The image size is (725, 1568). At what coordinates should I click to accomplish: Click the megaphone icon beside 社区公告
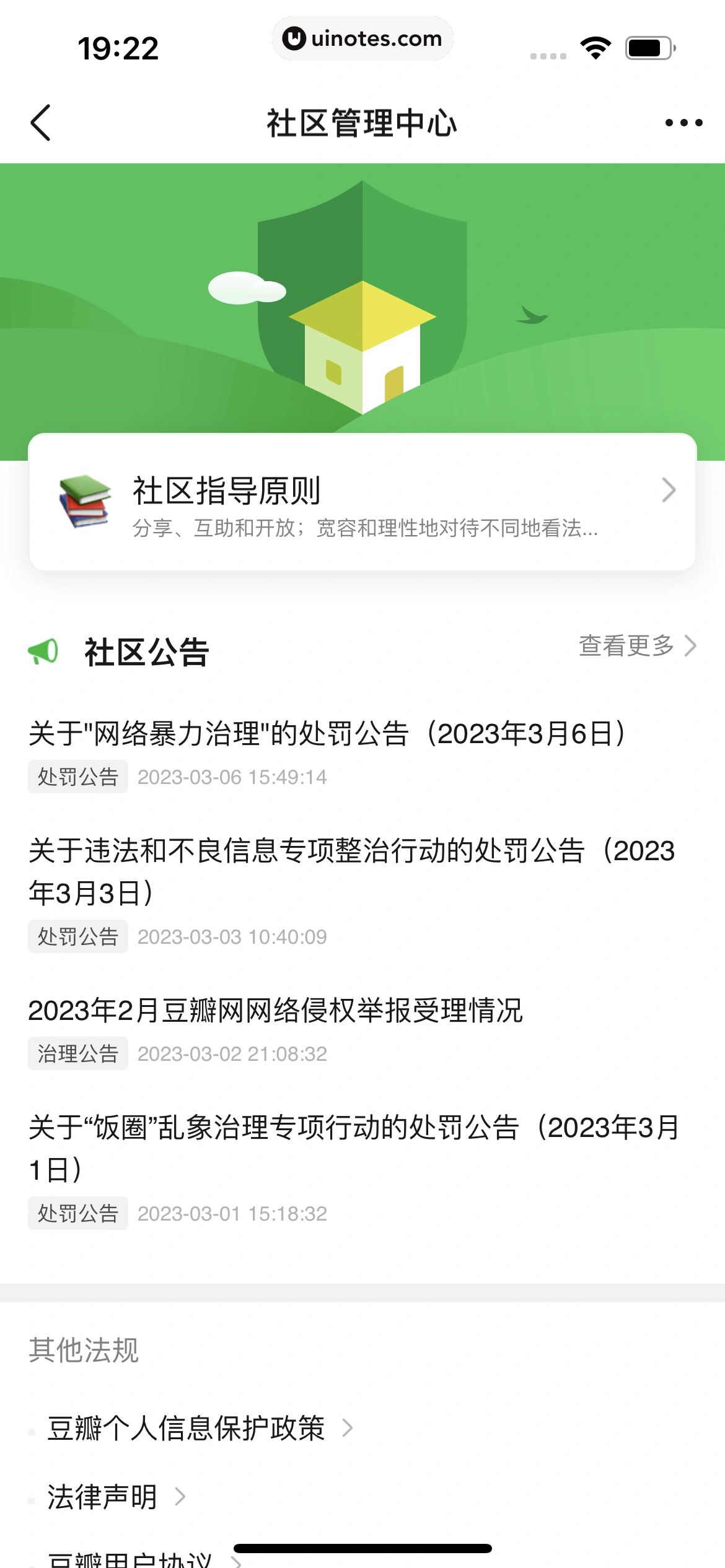43,648
